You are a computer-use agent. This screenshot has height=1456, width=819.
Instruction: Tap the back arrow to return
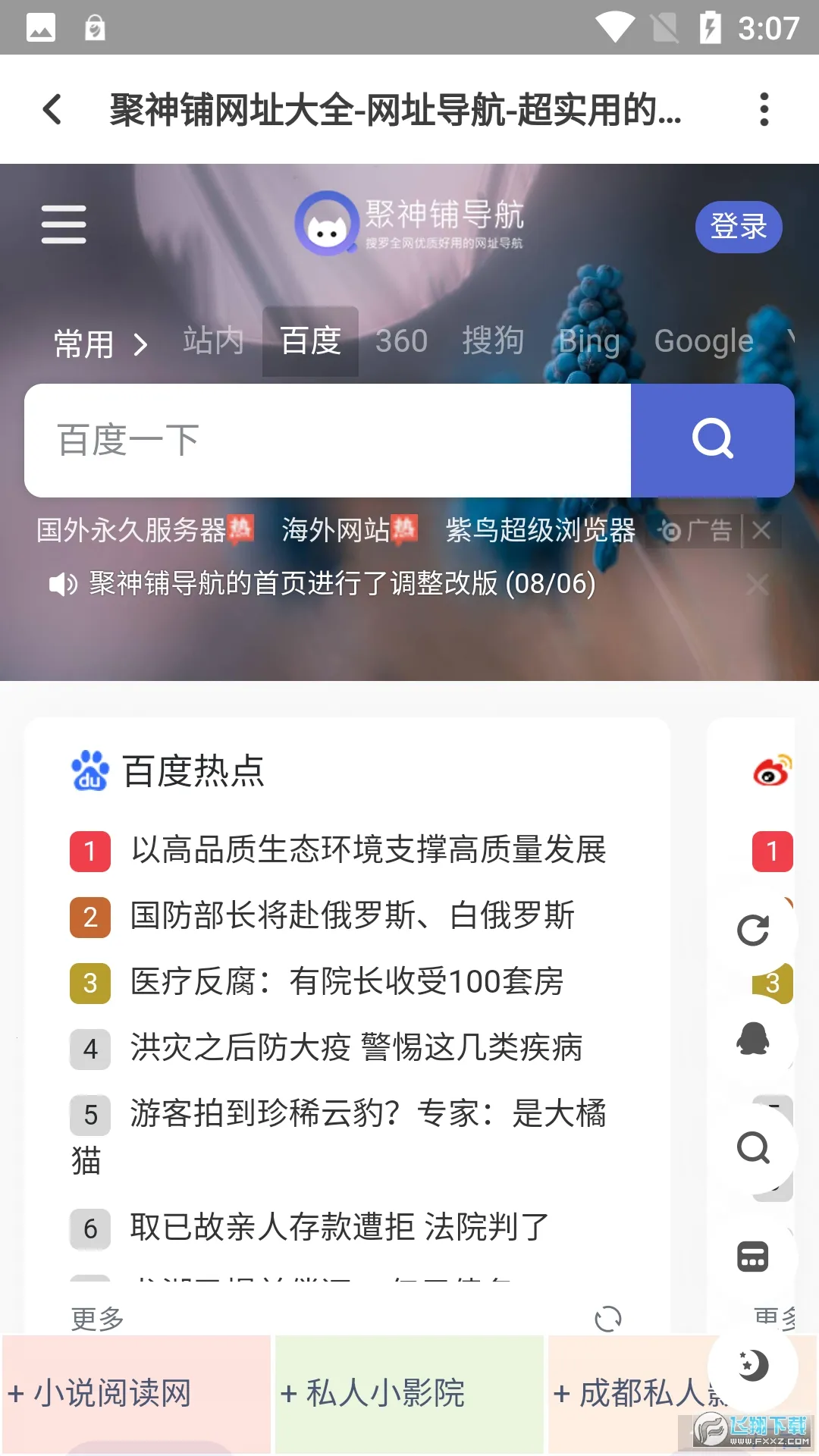point(52,110)
